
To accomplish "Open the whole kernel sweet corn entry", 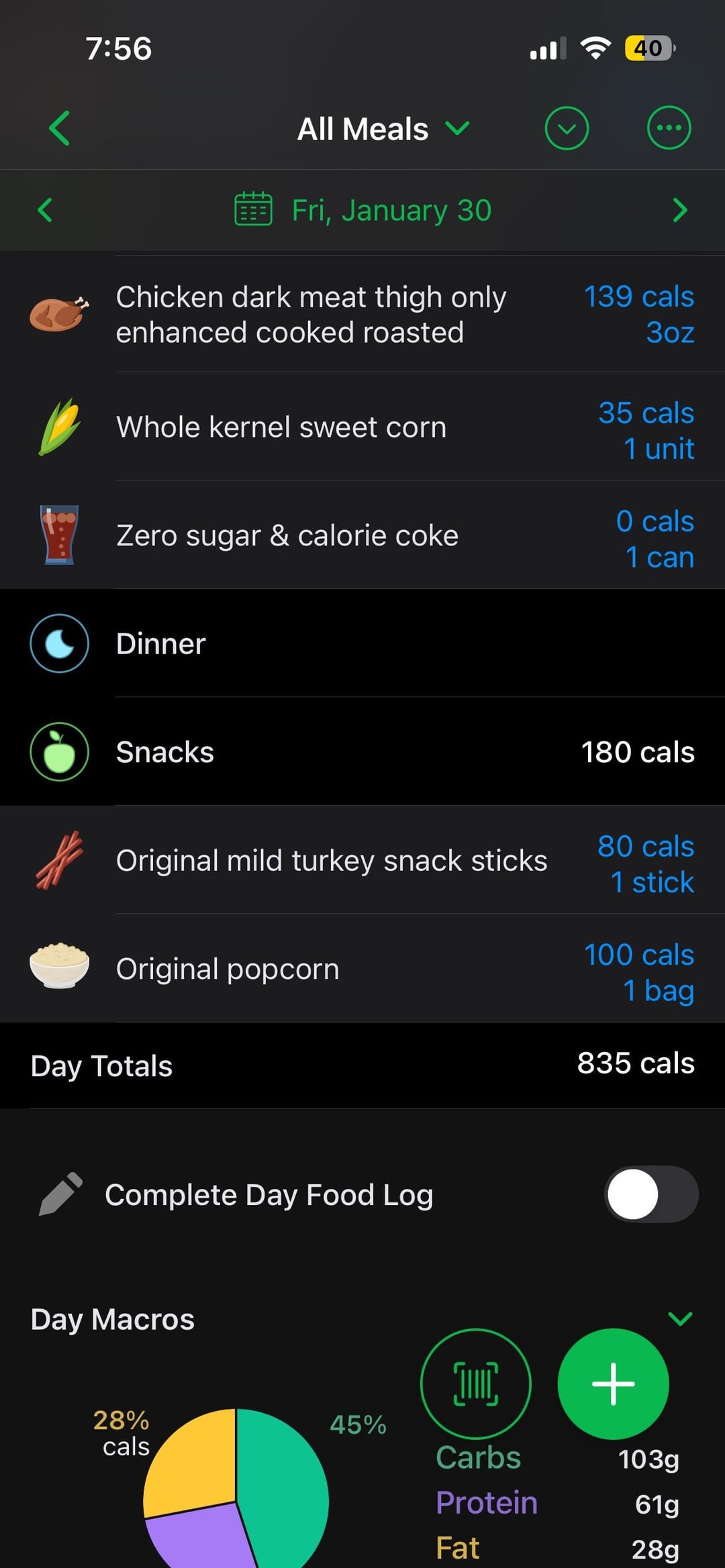I will (362, 427).
